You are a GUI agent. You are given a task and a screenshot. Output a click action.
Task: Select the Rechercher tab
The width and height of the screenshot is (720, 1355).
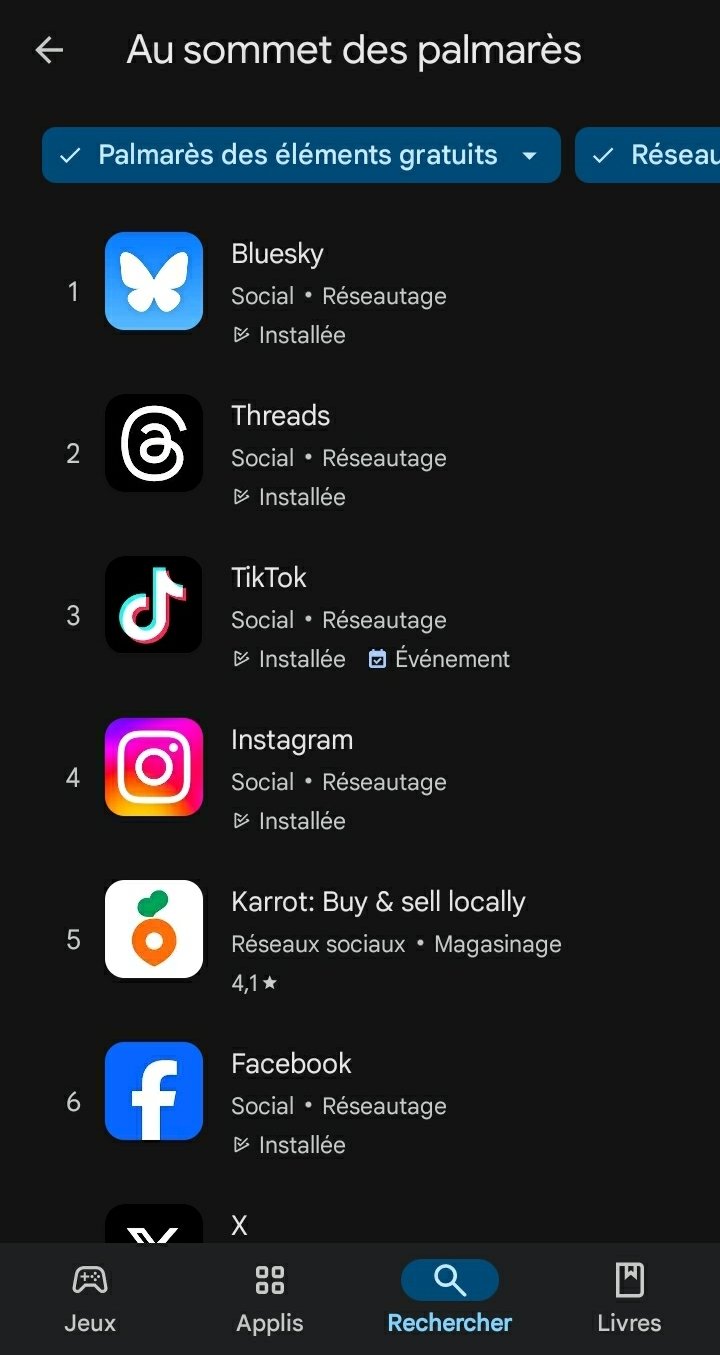(450, 1297)
